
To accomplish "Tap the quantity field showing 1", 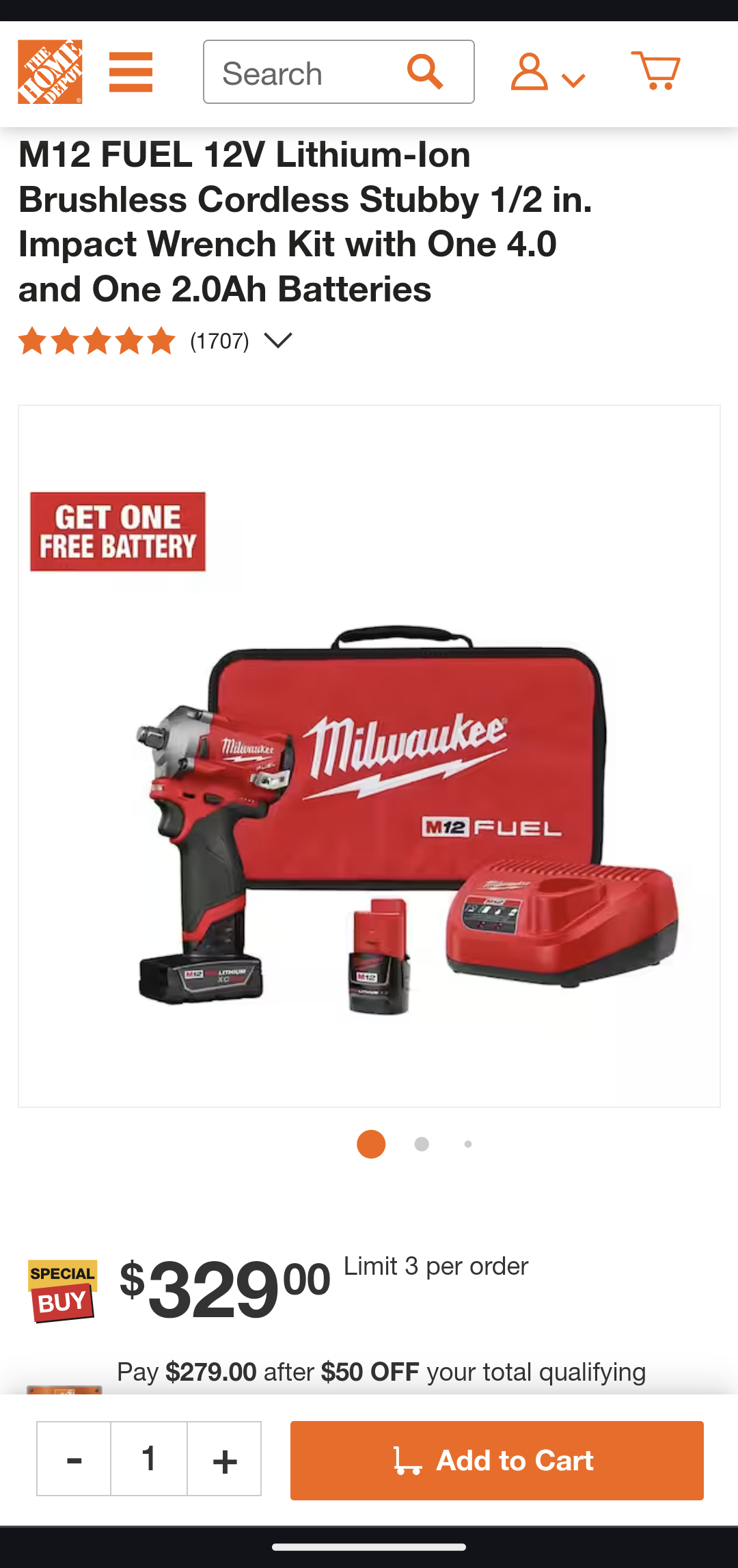I will click(x=149, y=1459).
